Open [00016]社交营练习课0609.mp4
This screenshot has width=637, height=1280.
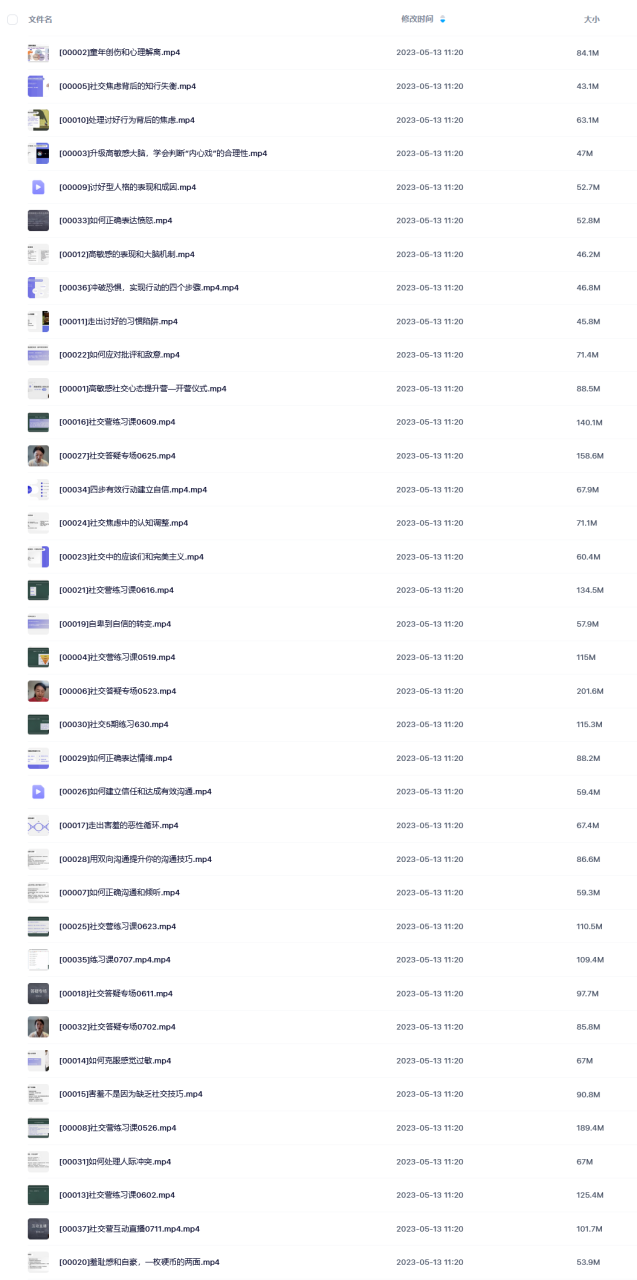[117, 422]
